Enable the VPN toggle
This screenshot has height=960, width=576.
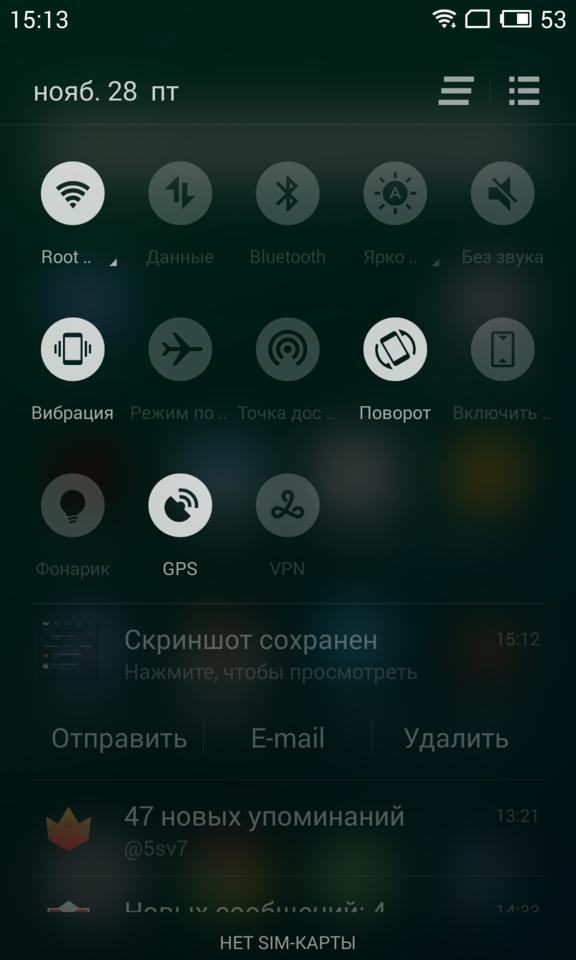coord(288,506)
